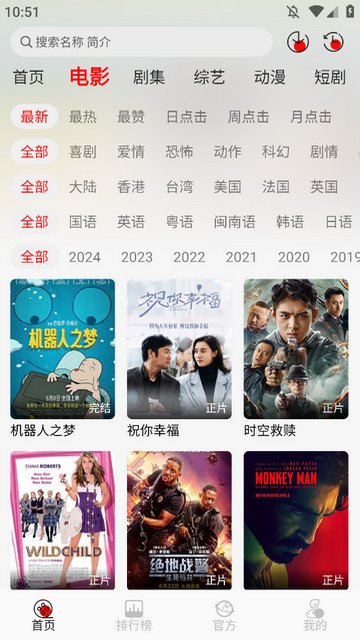This screenshot has height=640, width=360.
Task: Open the movie 机器人之梦
Action: (62, 358)
